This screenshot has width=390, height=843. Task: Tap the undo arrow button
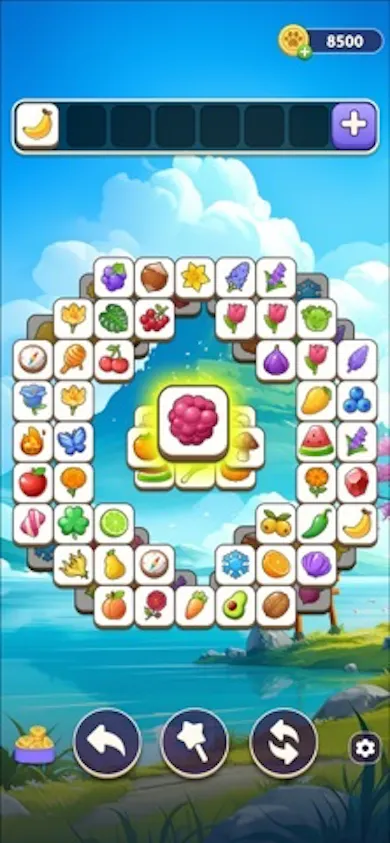[107, 742]
